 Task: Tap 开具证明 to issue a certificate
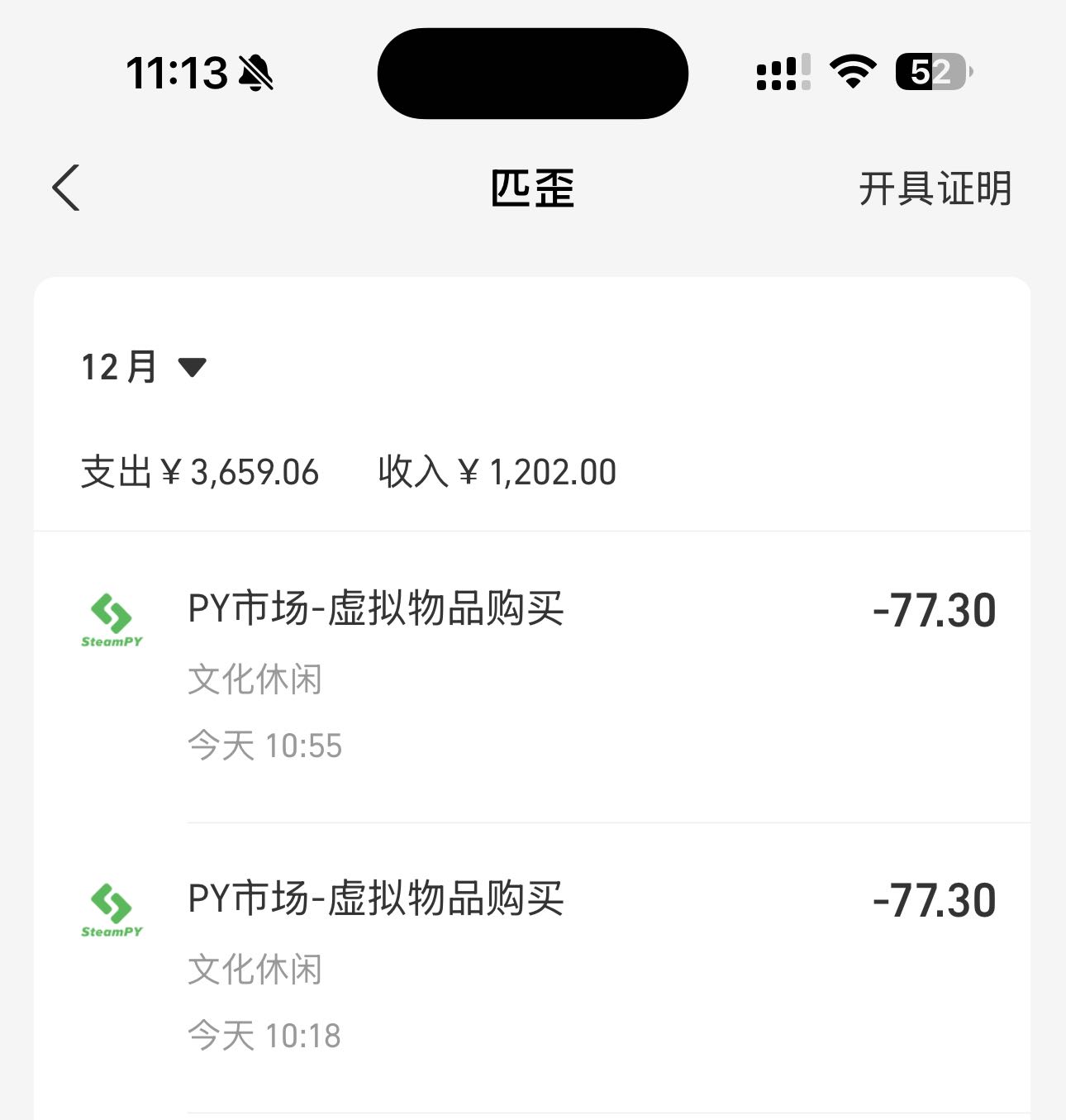point(935,188)
